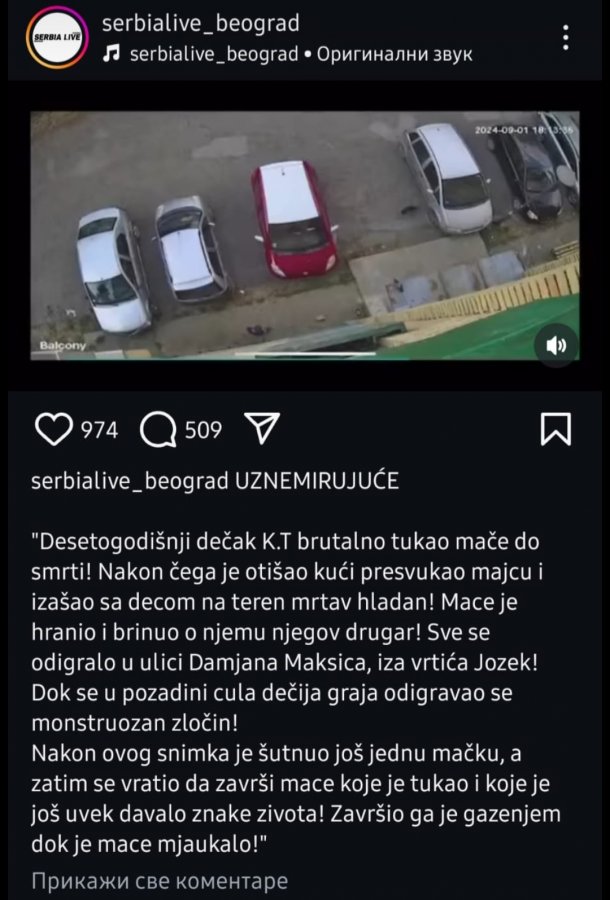This screenshot has width=610, height=900.
Task: Save this post with the bookmark icon
Action: (x=555, y=430)
